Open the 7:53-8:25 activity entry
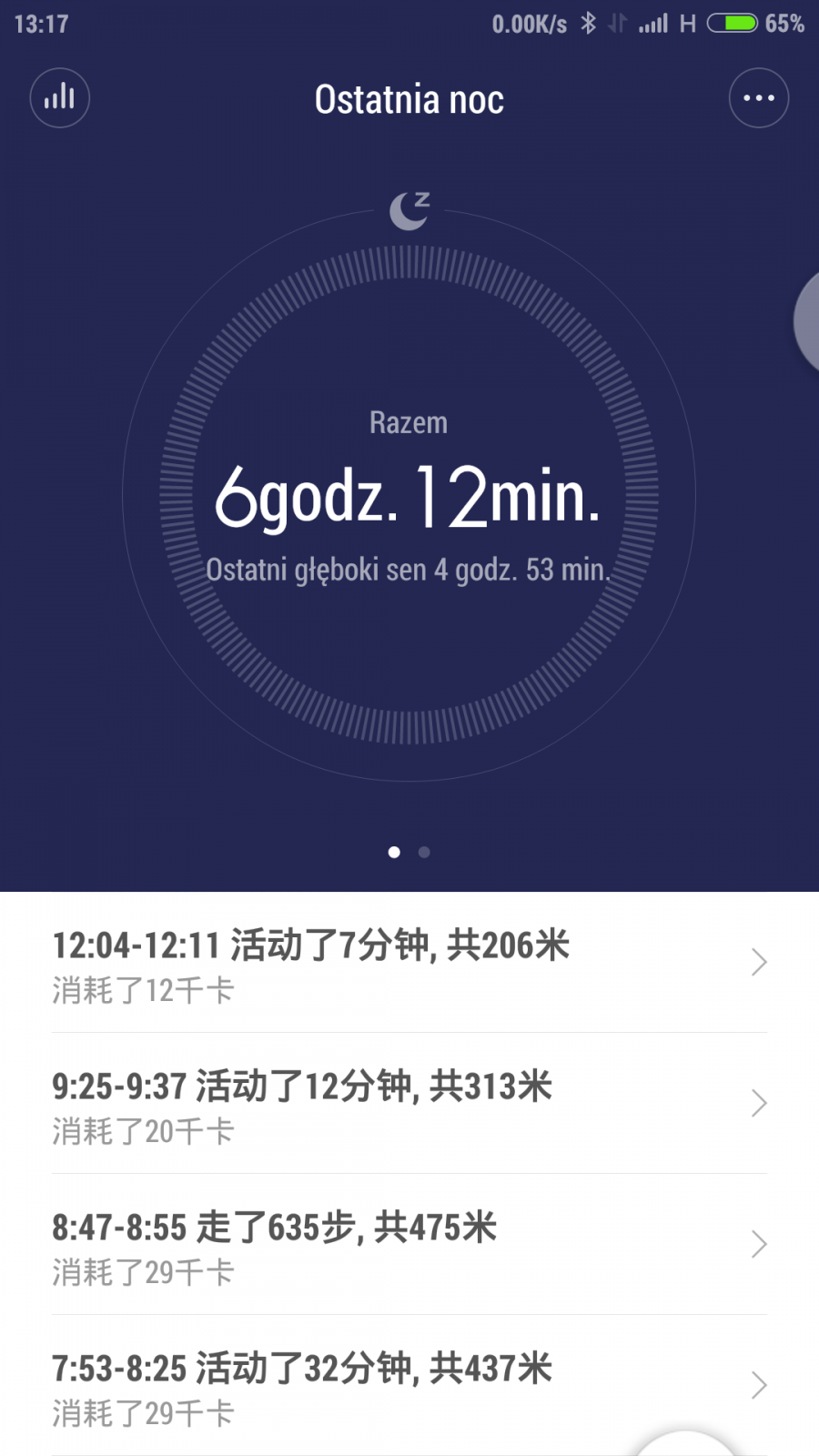819x1456 pixels. [x=409, y=1386]
